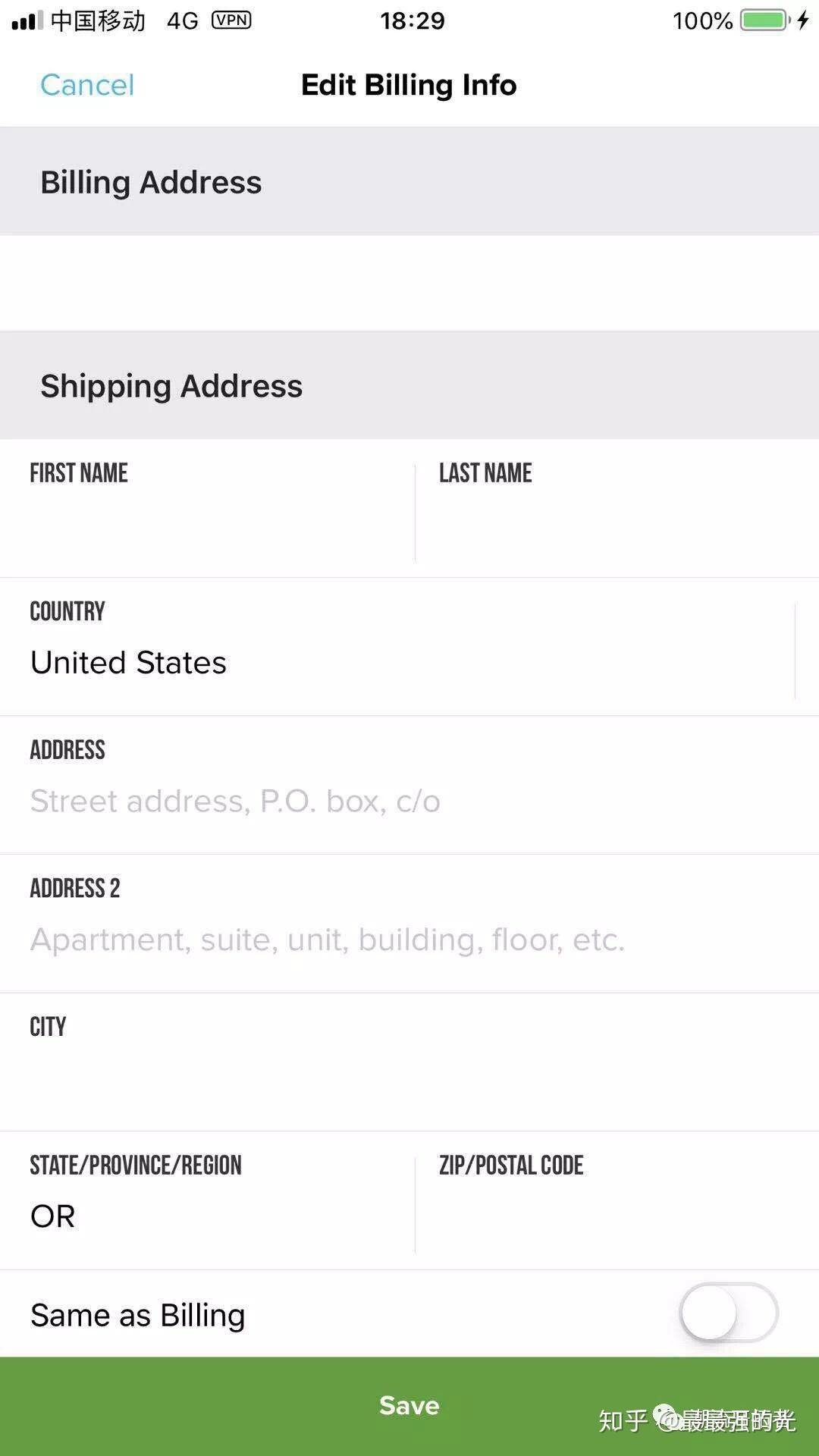The width and height of the screenshot is (819, 1456).
Task: Tap the charging bolt icon
Action: (802, 20)
